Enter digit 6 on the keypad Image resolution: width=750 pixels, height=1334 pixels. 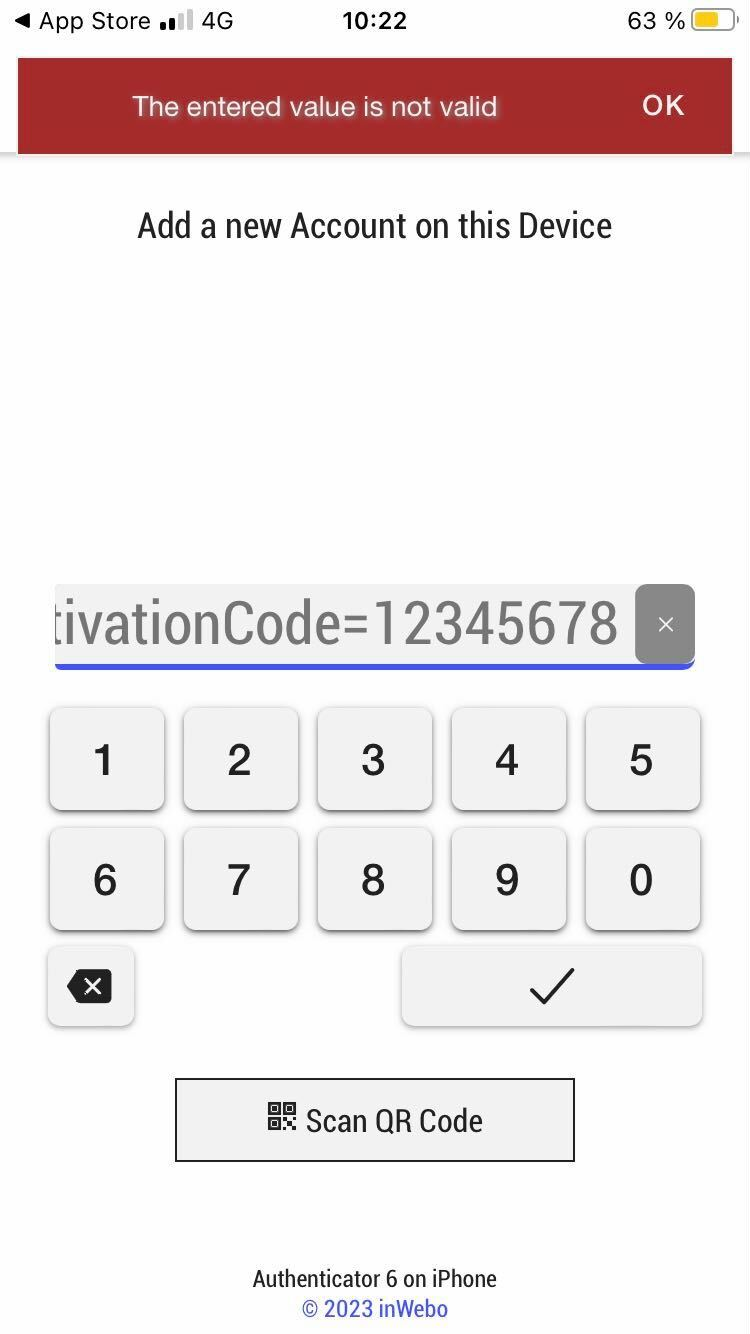point(106,879)
